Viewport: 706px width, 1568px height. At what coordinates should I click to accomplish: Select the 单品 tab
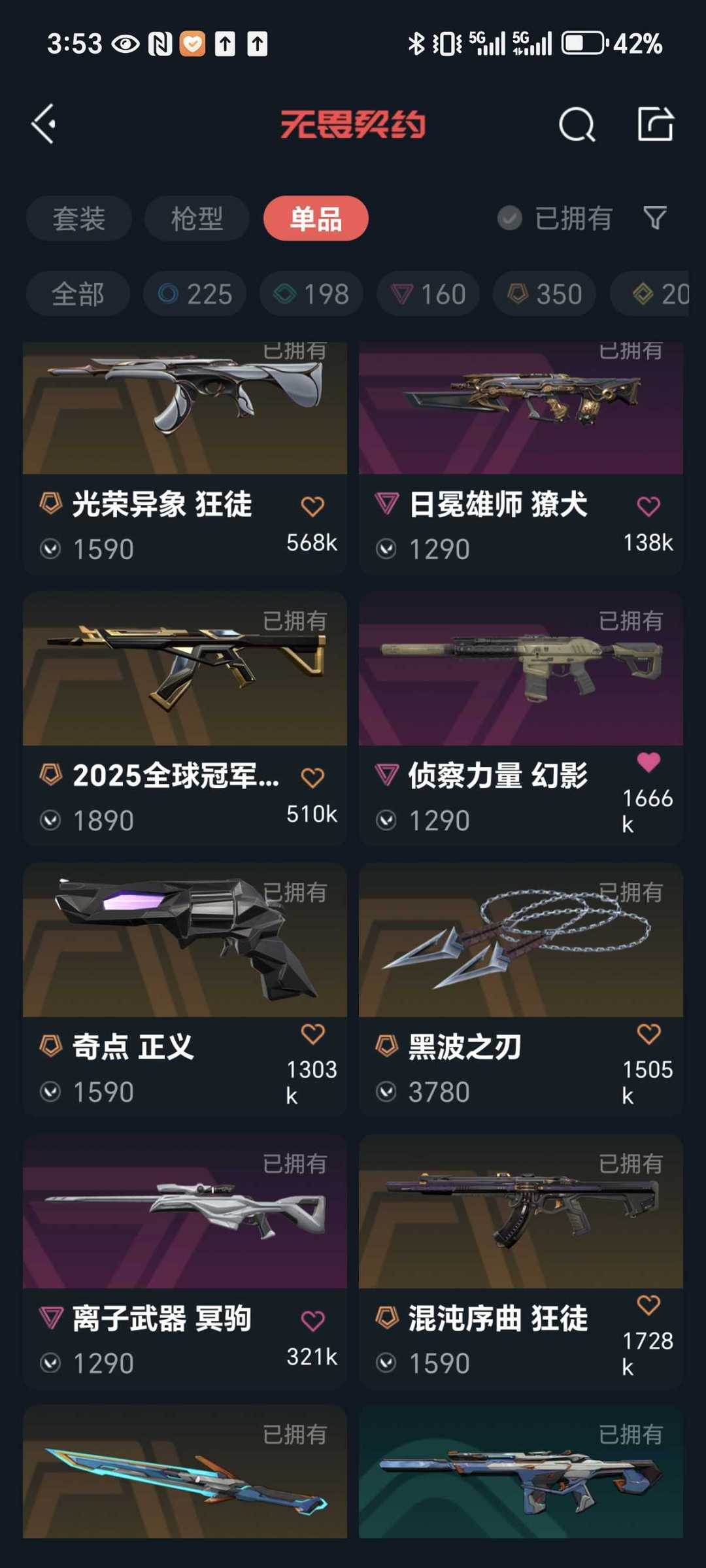click(316, 218)
